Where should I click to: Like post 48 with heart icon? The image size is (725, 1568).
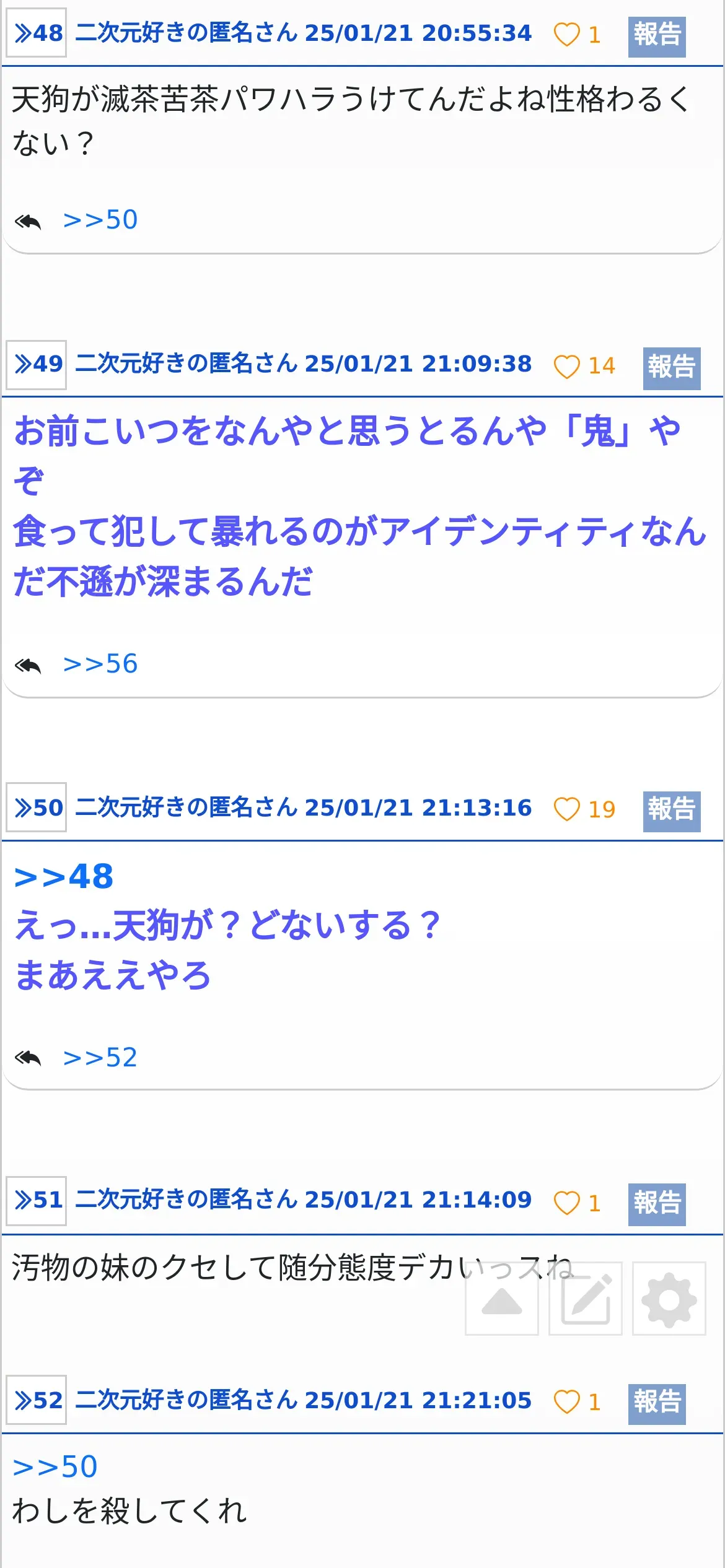(566, 35)
